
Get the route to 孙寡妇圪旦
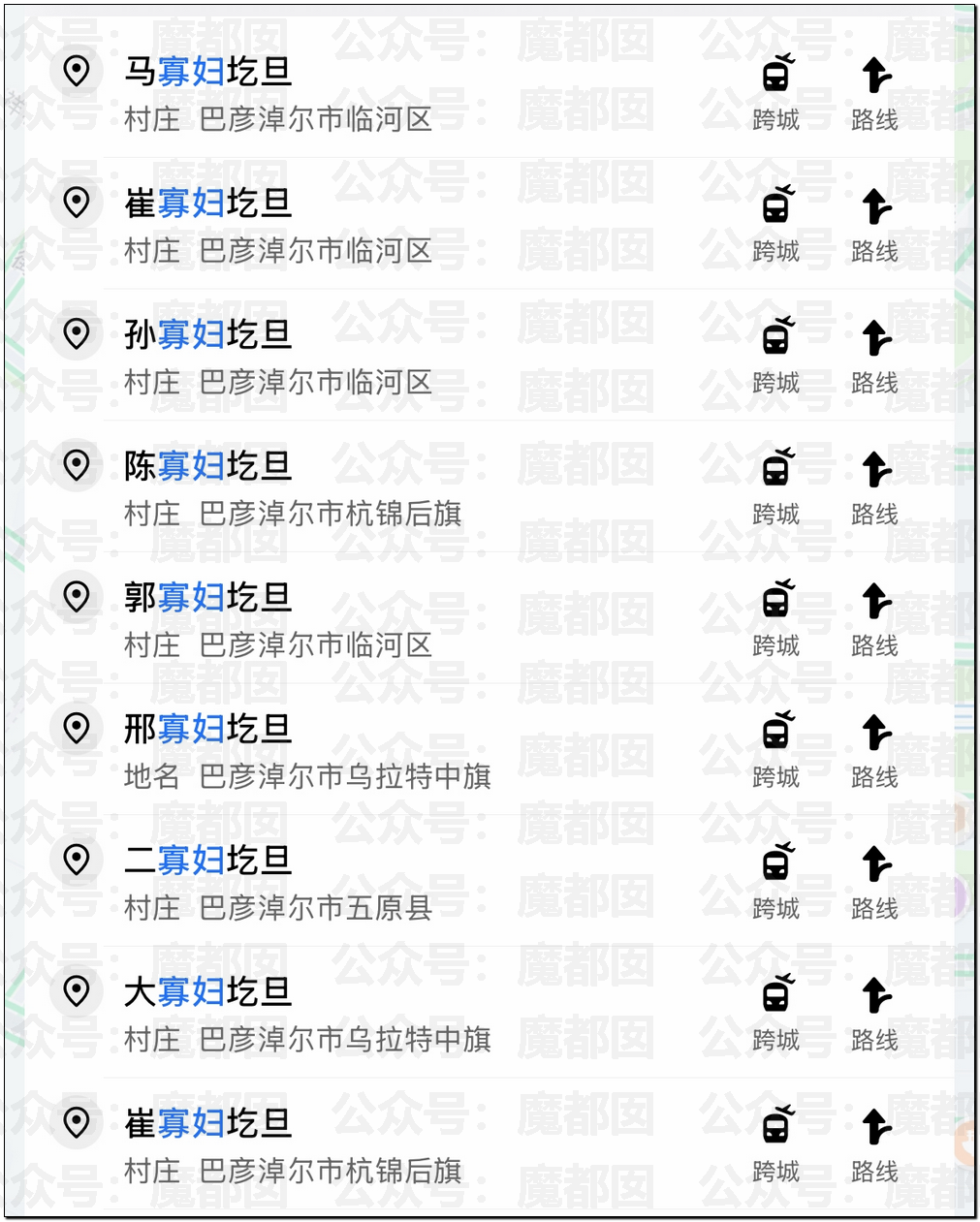tap(874, 357)
